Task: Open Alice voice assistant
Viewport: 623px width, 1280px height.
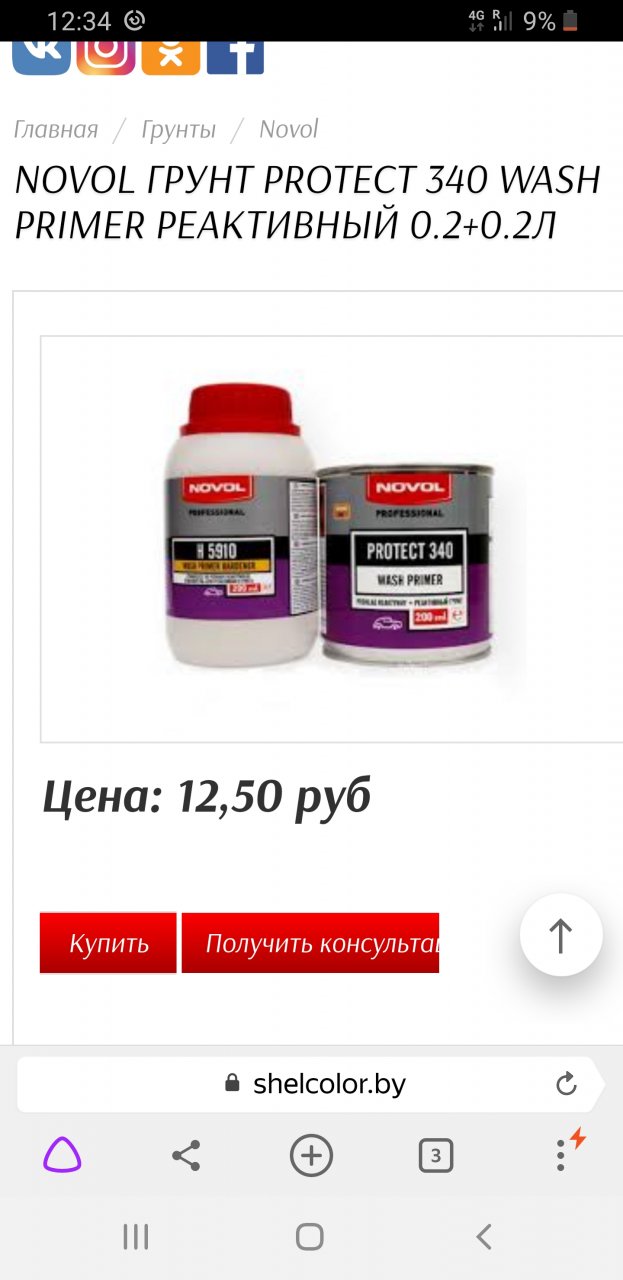Action: (x=62, y=1156)
